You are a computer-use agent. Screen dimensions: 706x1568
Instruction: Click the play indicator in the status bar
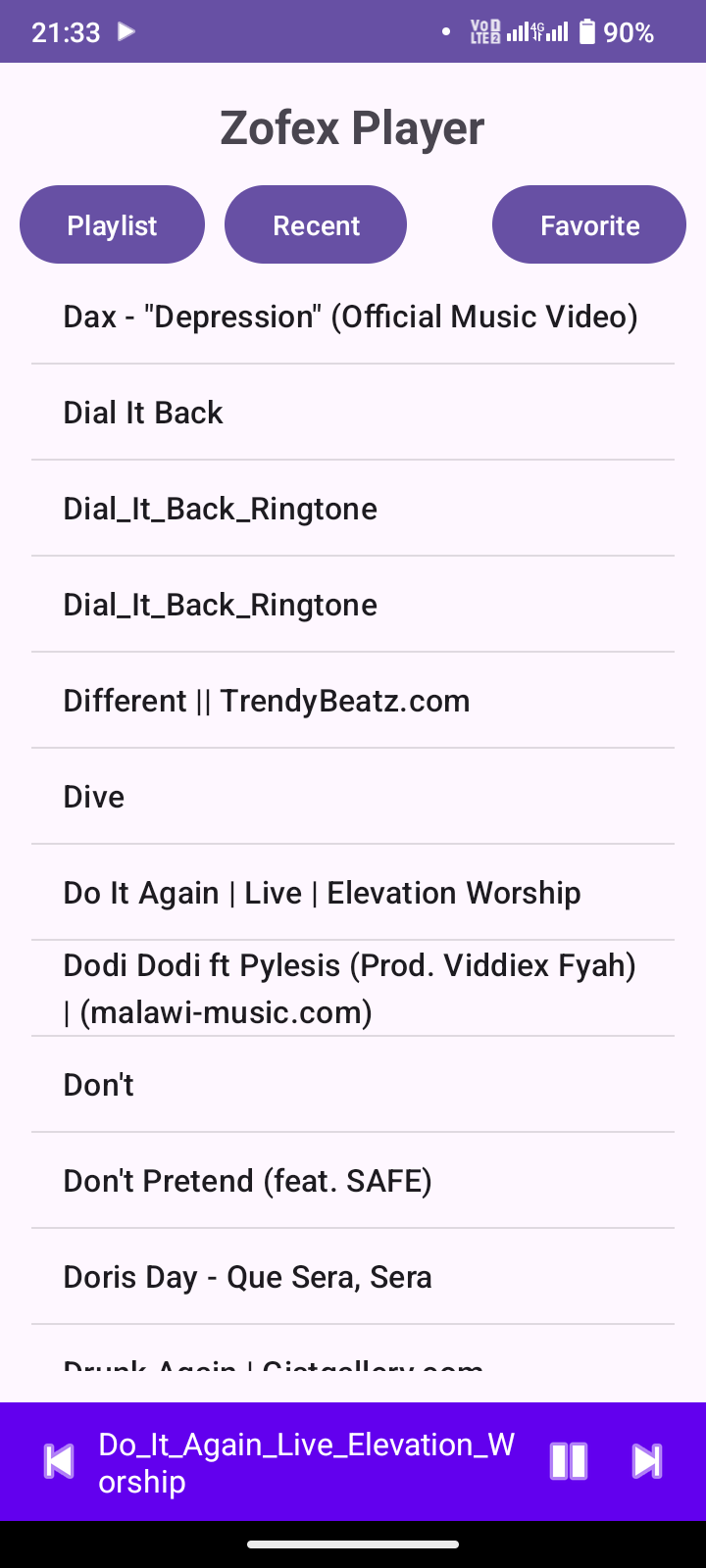(126, 30)
